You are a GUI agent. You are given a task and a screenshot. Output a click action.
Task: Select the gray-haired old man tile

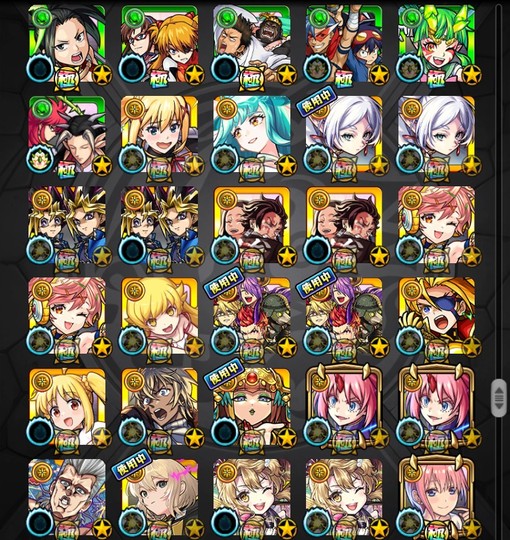67,498
